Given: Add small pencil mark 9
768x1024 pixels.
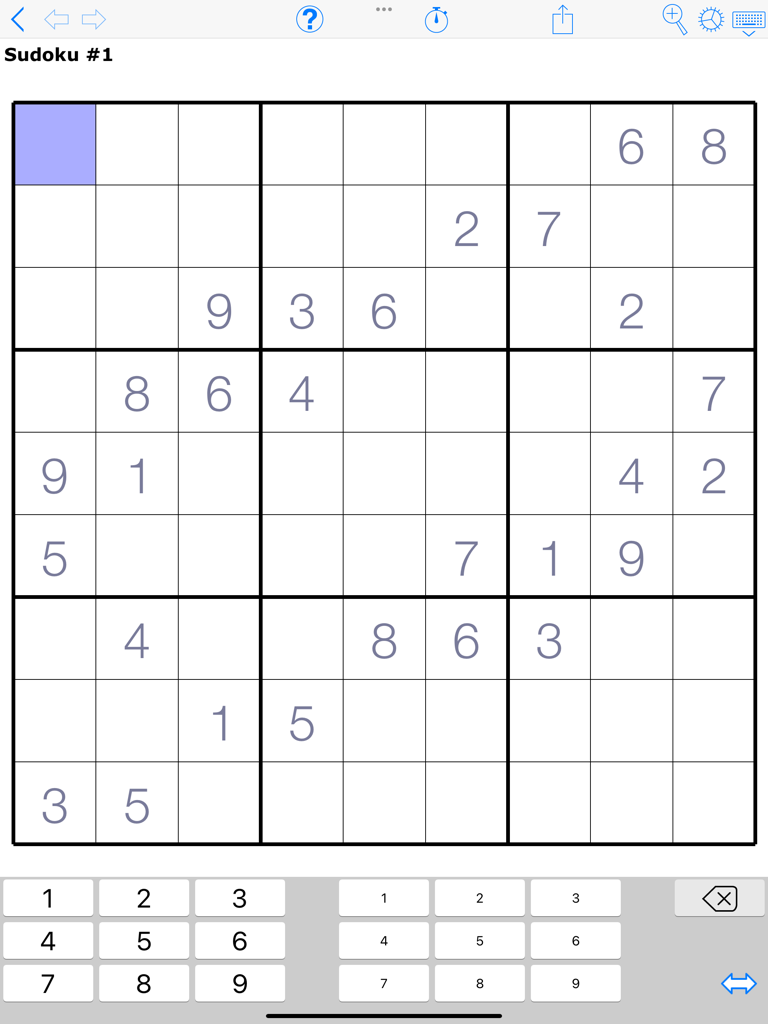Looking at the screenshot, I should click(576, 983).
